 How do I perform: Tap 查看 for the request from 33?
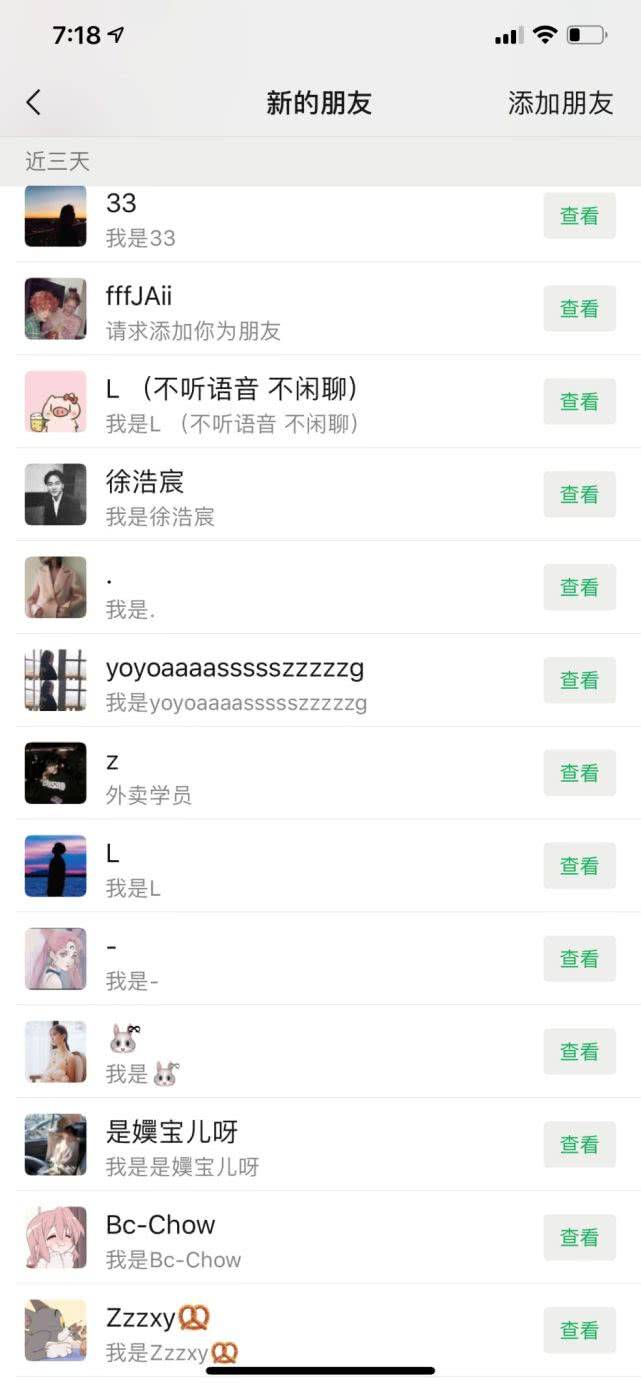[579, 216]
